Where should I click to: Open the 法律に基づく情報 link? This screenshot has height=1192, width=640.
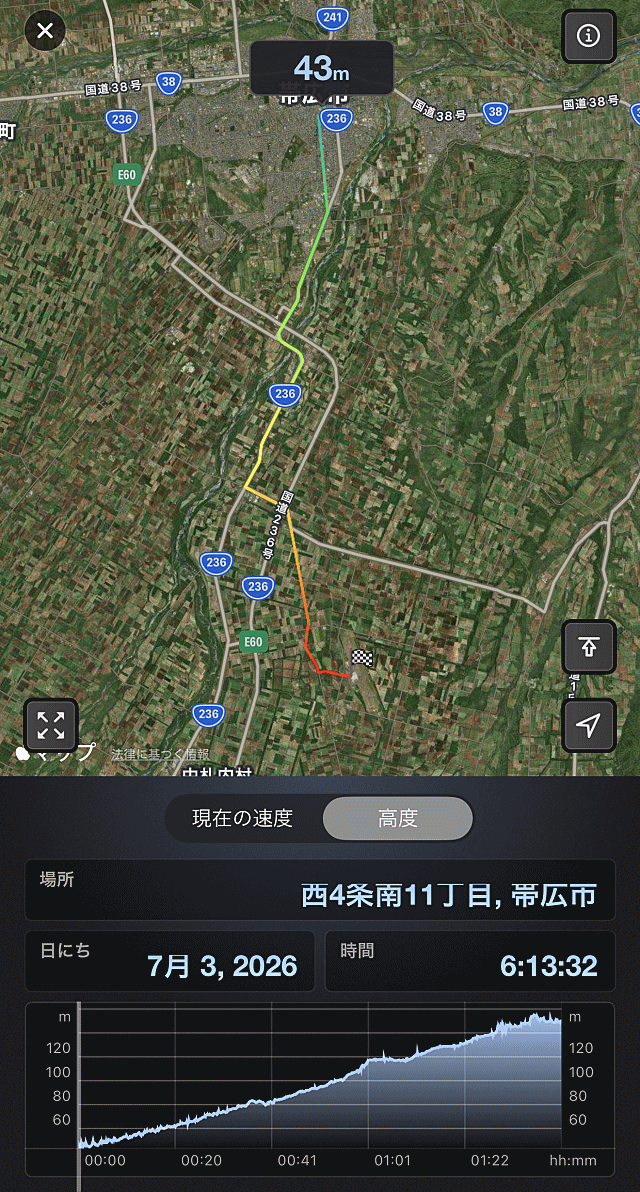(x=160, y=754)
